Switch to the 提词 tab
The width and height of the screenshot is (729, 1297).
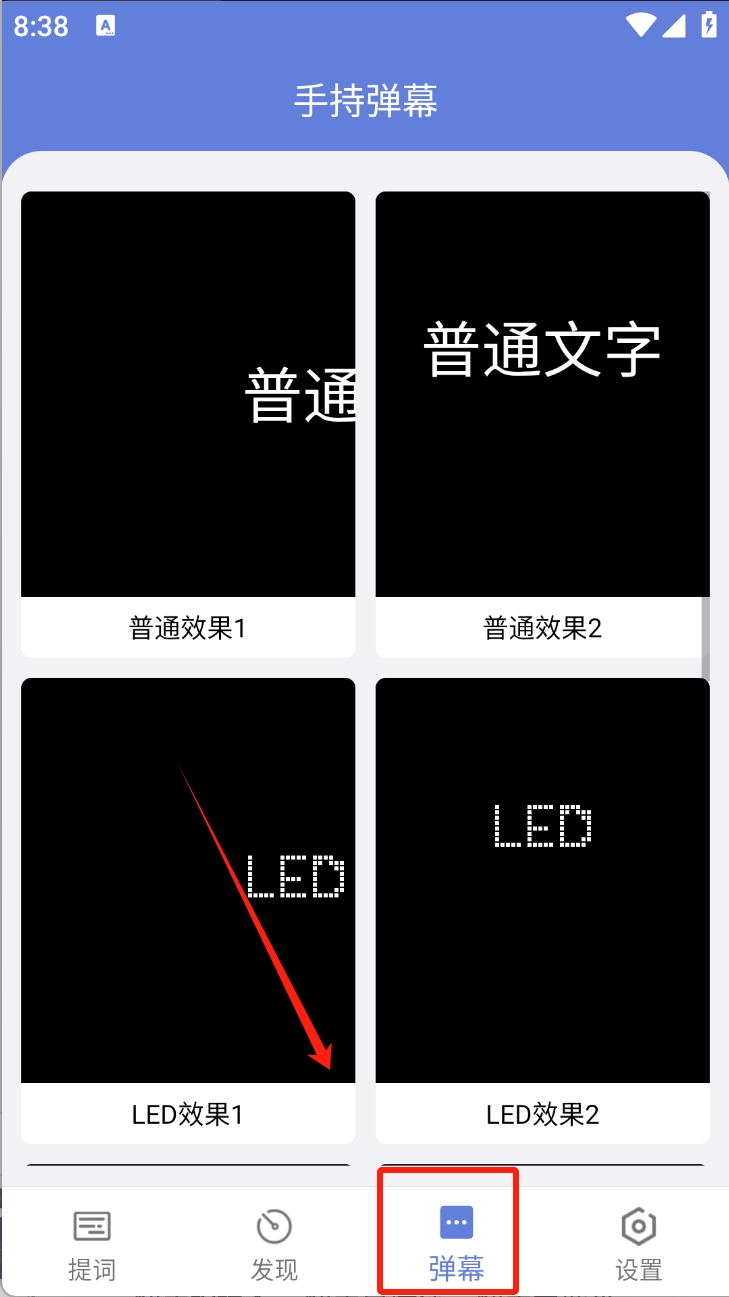click(92, 1243)
